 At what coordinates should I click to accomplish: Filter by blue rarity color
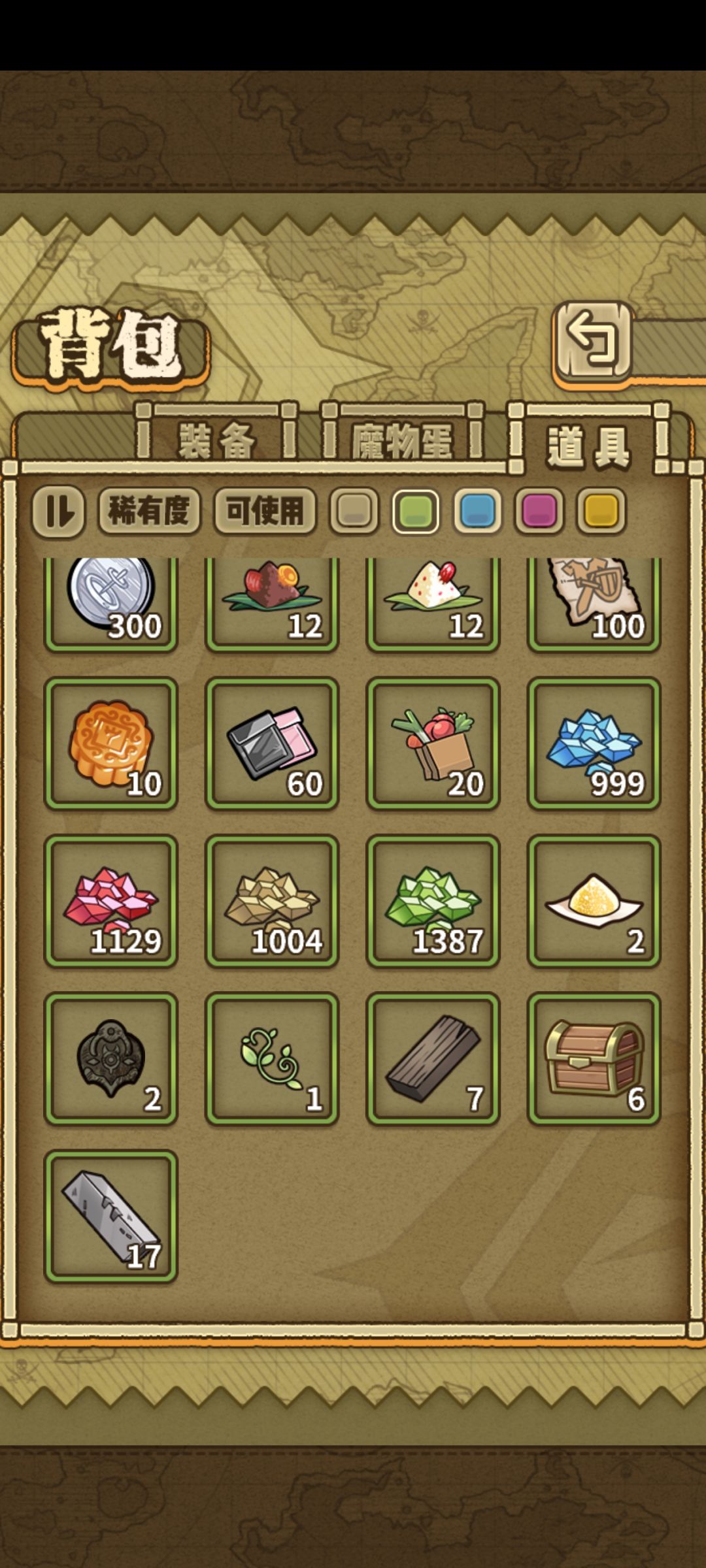477,511
